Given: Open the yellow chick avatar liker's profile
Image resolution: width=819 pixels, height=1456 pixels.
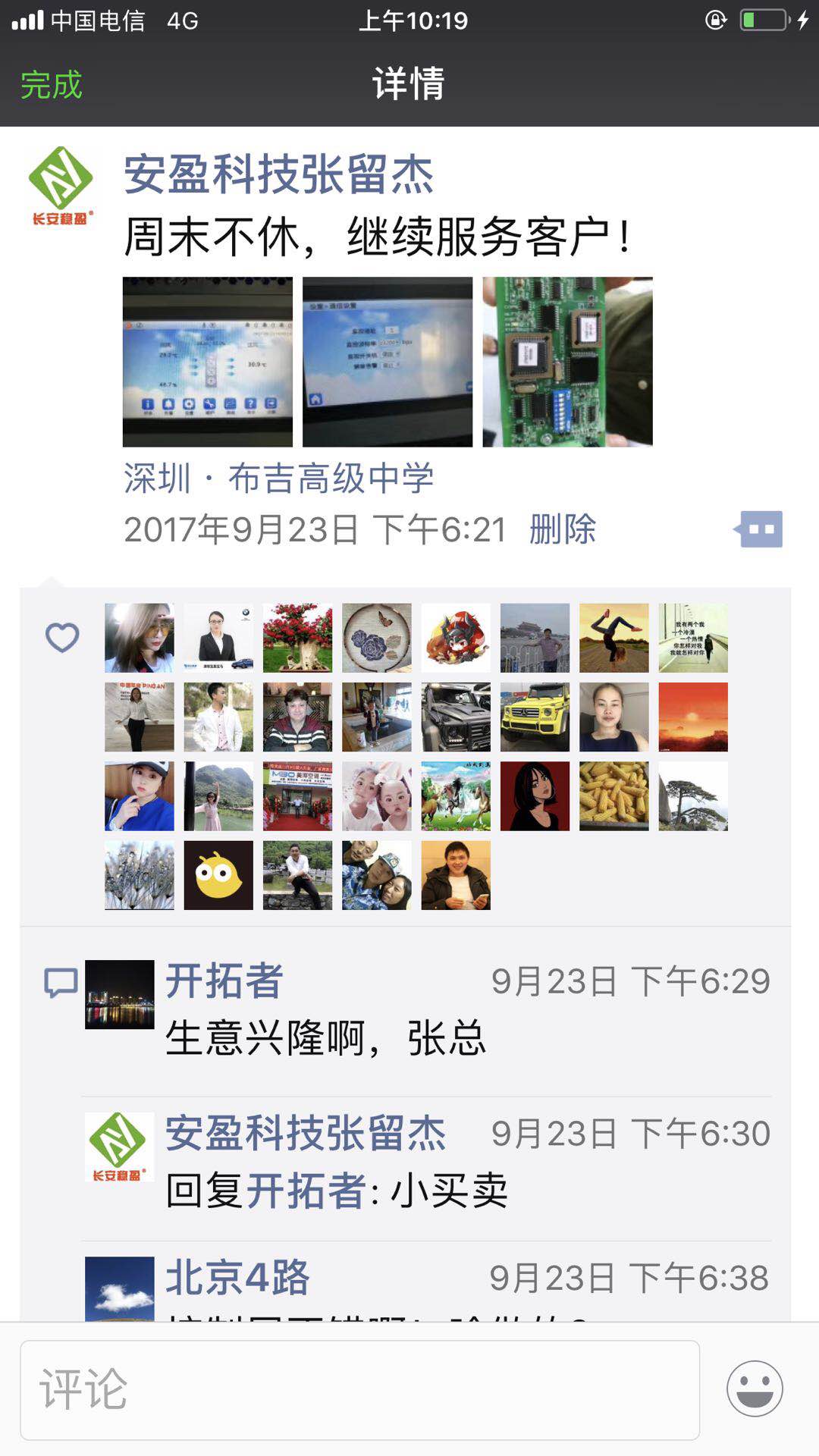Looking at the screenshot, I should coord(218,875).
